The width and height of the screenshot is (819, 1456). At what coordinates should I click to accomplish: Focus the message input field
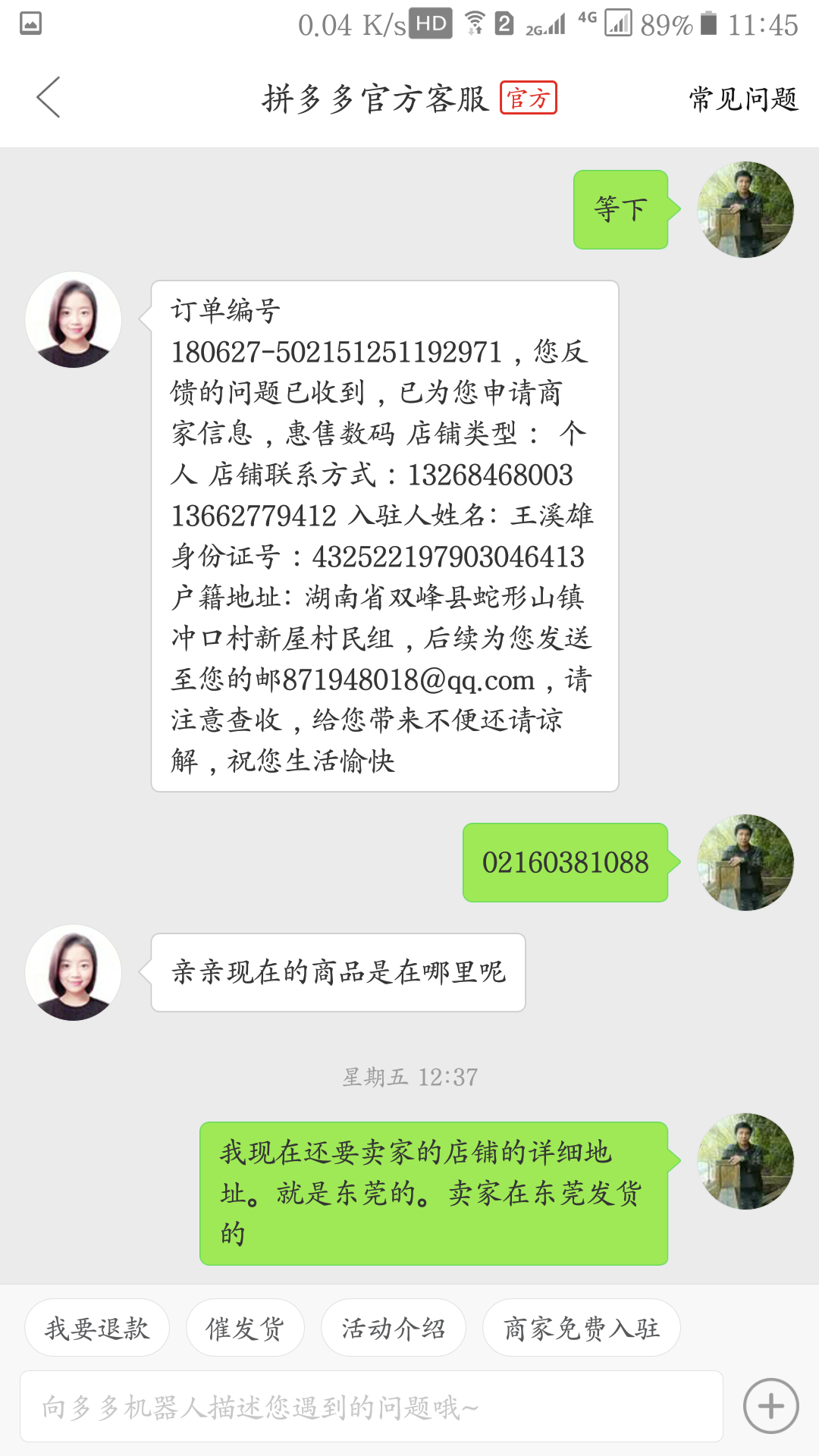pos(372,1407)
